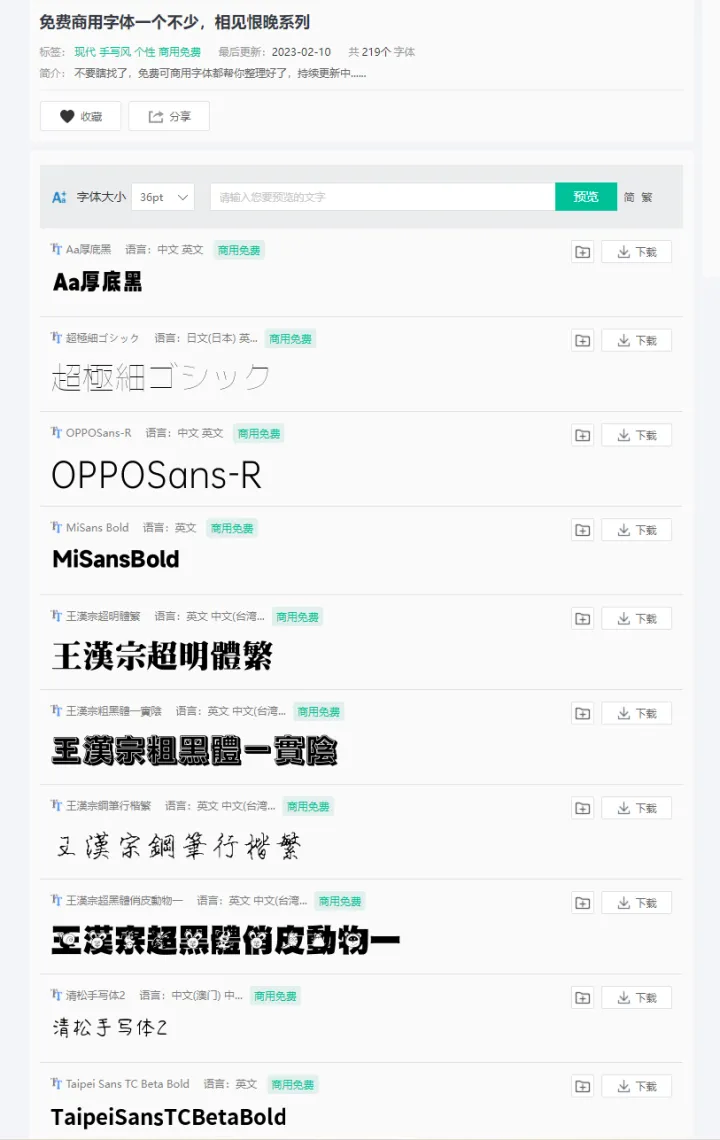Open the 36pt font size dropdown
This screenshot has height=1140, width=720.
coord(163,197)
